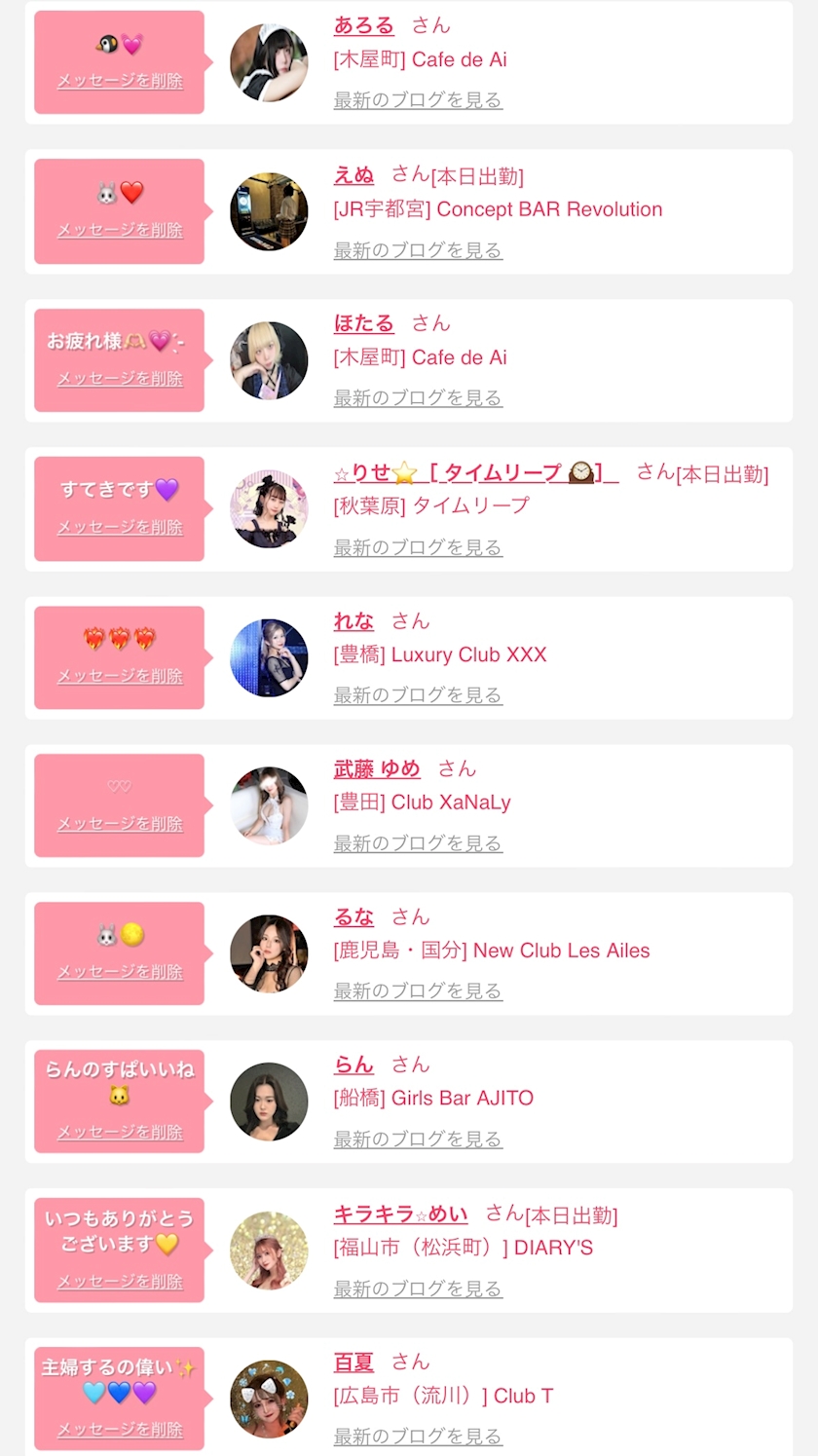Tap るな's profile photo
Viewport: 818px width, 1456px height.
pos(269,953)
